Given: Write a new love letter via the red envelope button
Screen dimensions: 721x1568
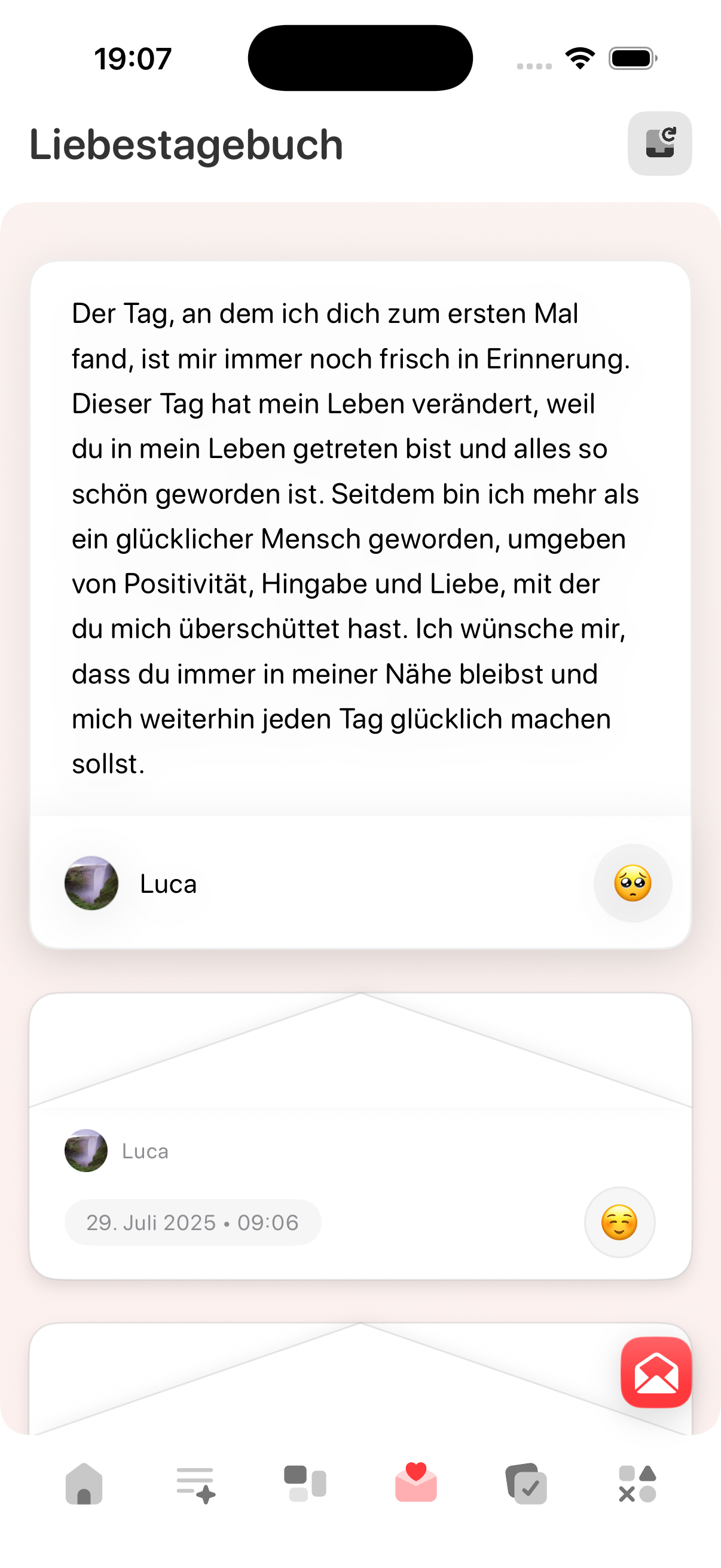Looking at the screenshot, I should [655, 1372].
